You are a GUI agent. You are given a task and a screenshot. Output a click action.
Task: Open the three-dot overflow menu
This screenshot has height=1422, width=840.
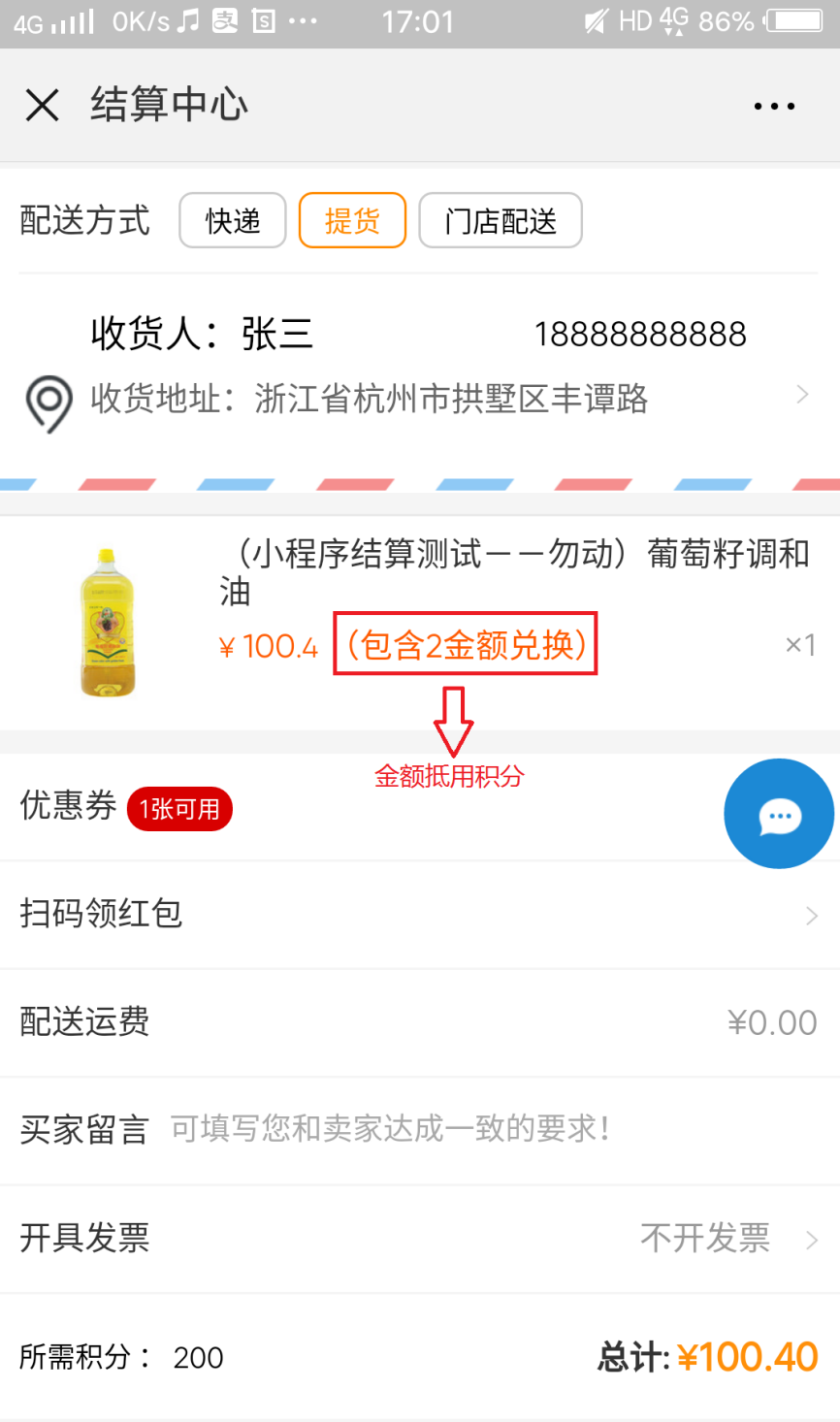[774, 106]
